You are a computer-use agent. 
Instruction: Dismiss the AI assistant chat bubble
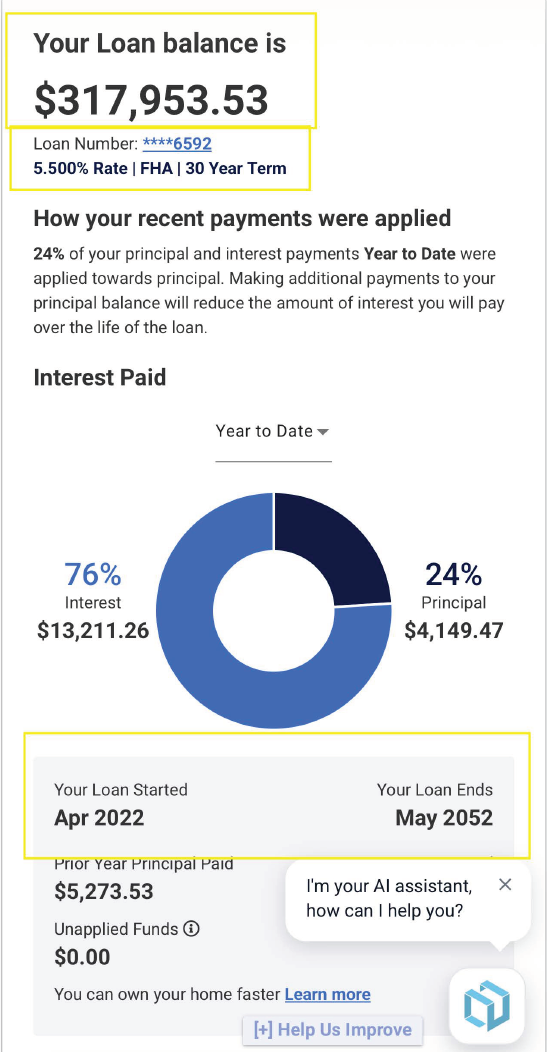[505, 884]
